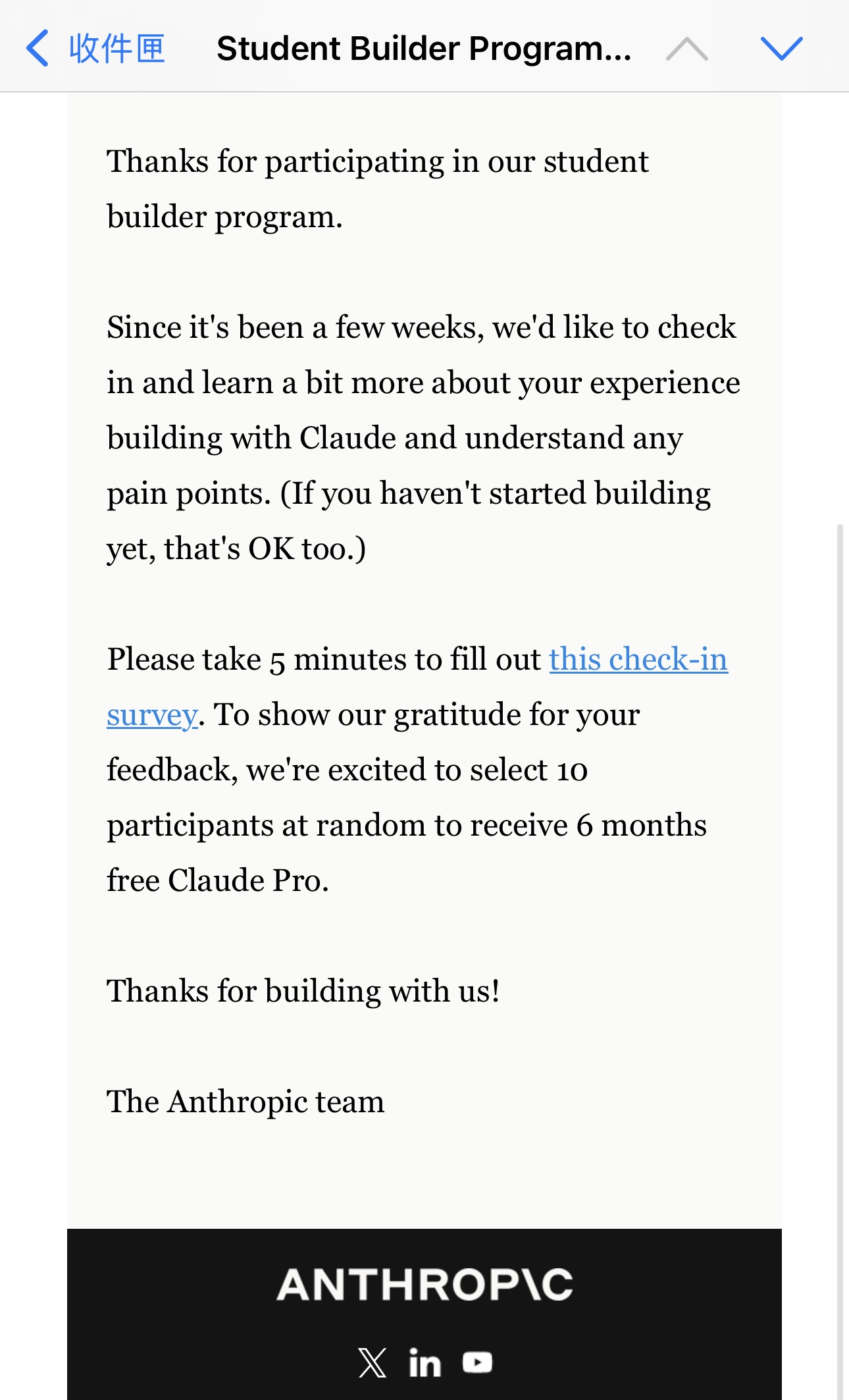Screen dimensions: 849x1400
Task: Jump to the next email with down arrow
Action: [781, 49]
